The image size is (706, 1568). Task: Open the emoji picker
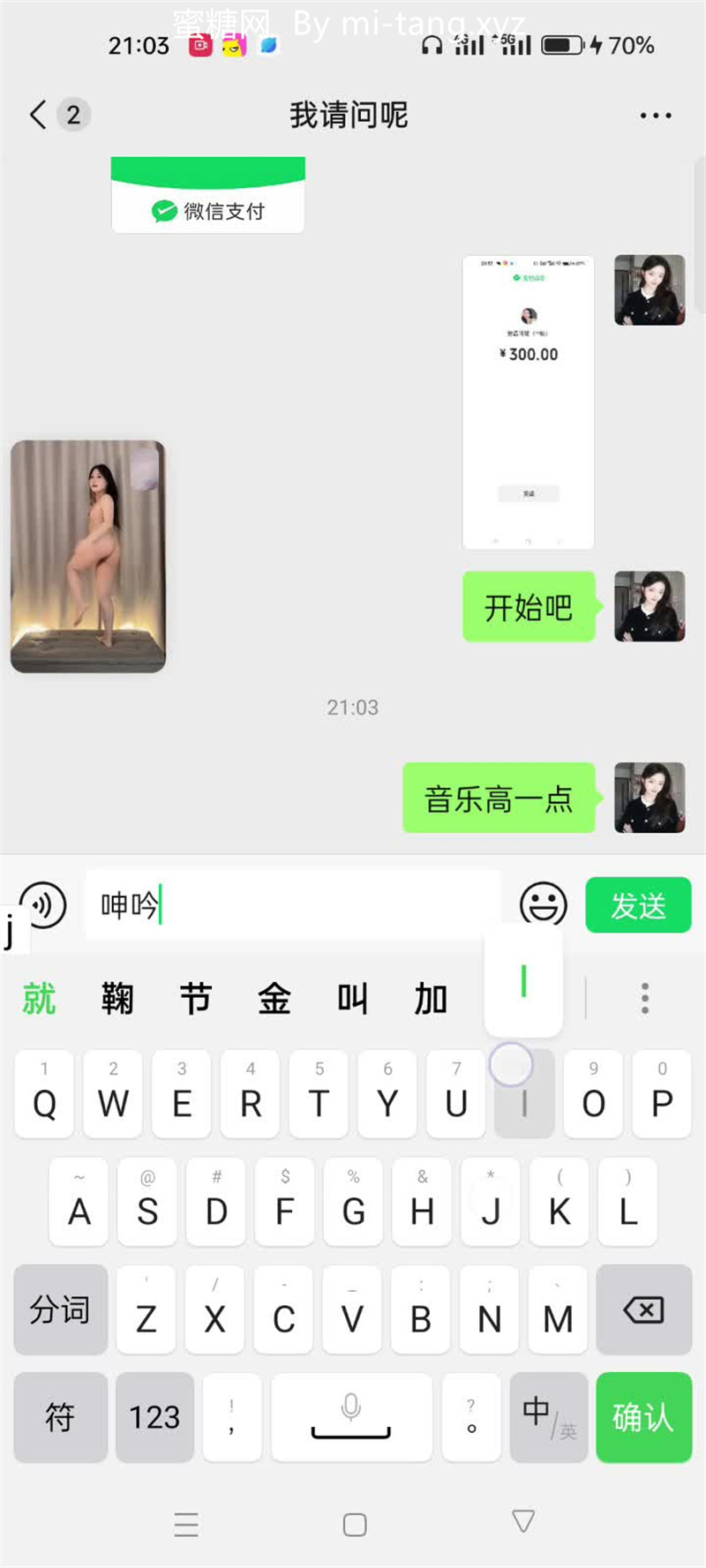(543, 905)
